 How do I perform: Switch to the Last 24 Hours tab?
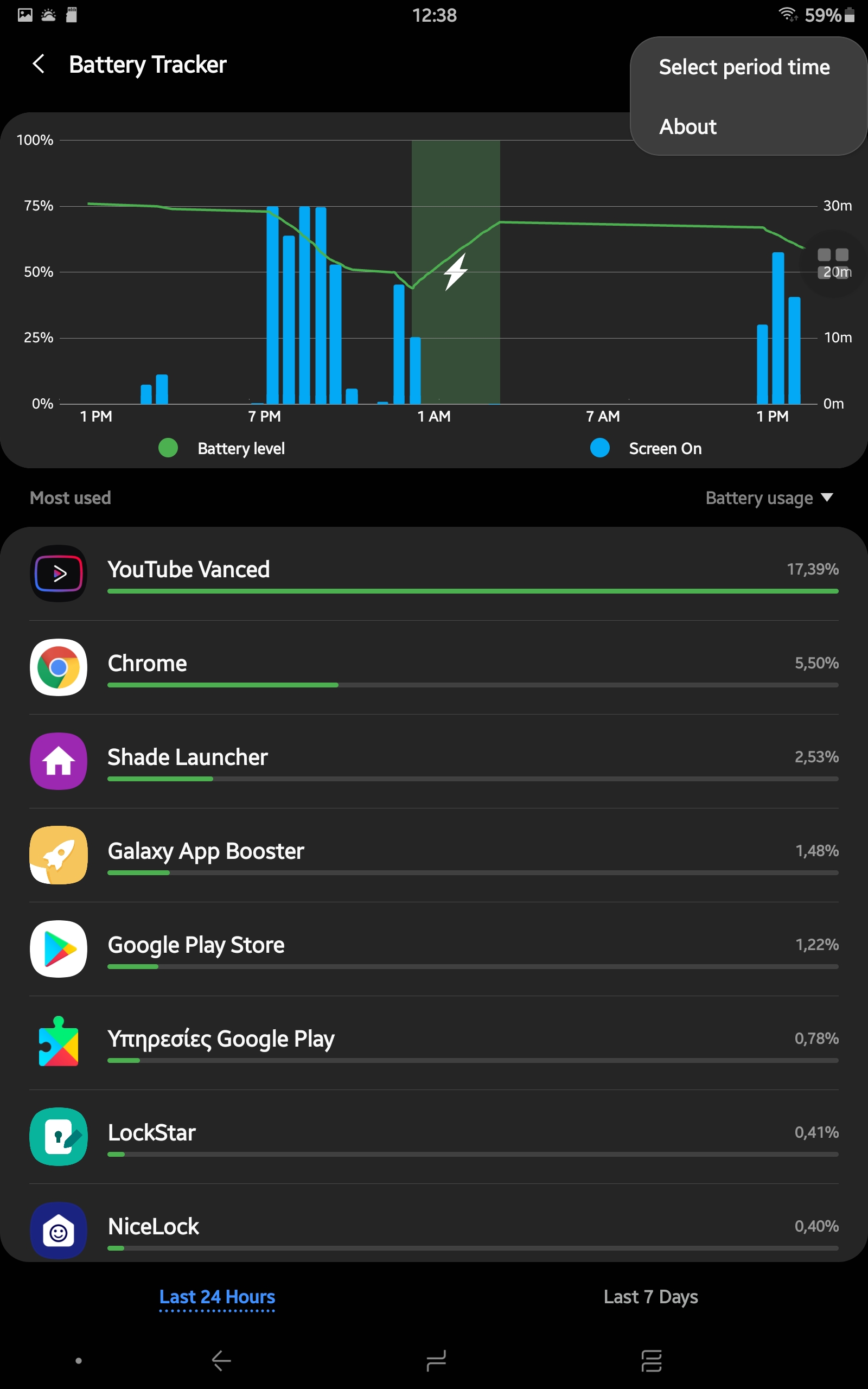[217, 1297]
